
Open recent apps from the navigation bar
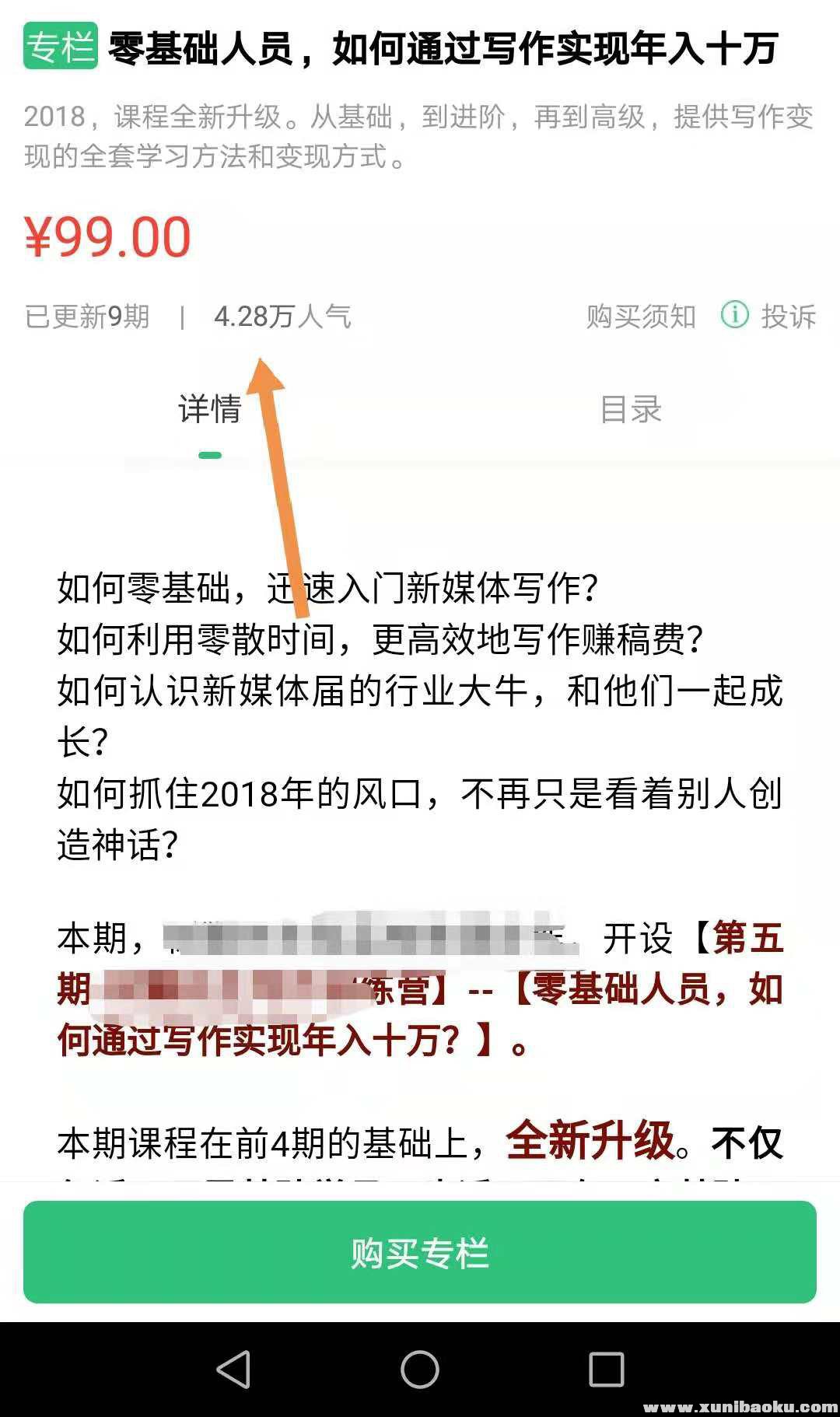[x=606, y=1370]
